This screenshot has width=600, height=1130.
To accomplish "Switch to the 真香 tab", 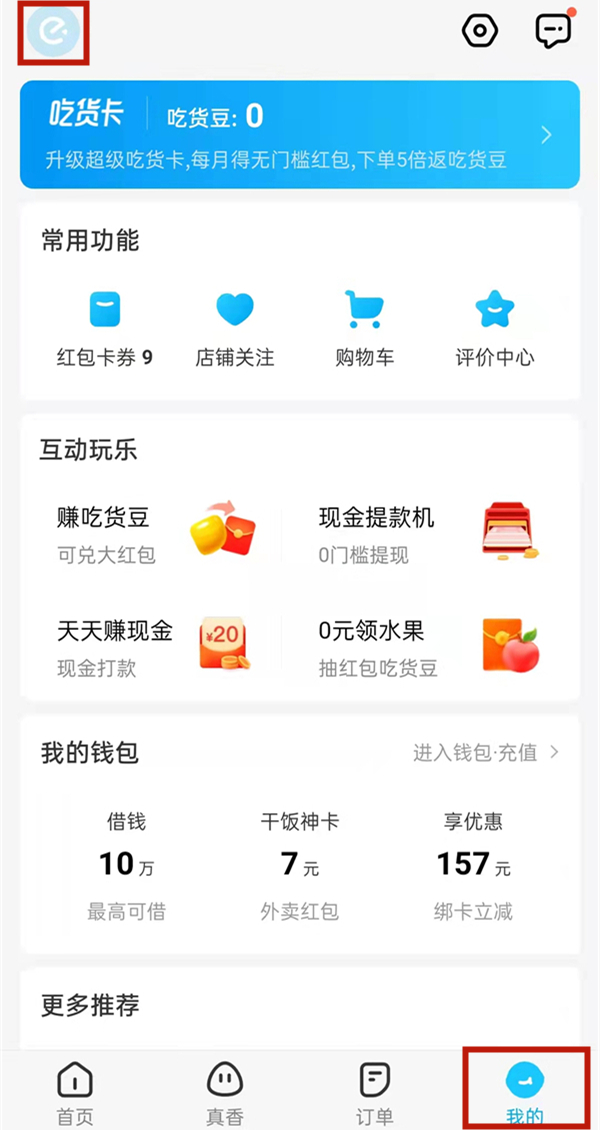I will 225,1092.
